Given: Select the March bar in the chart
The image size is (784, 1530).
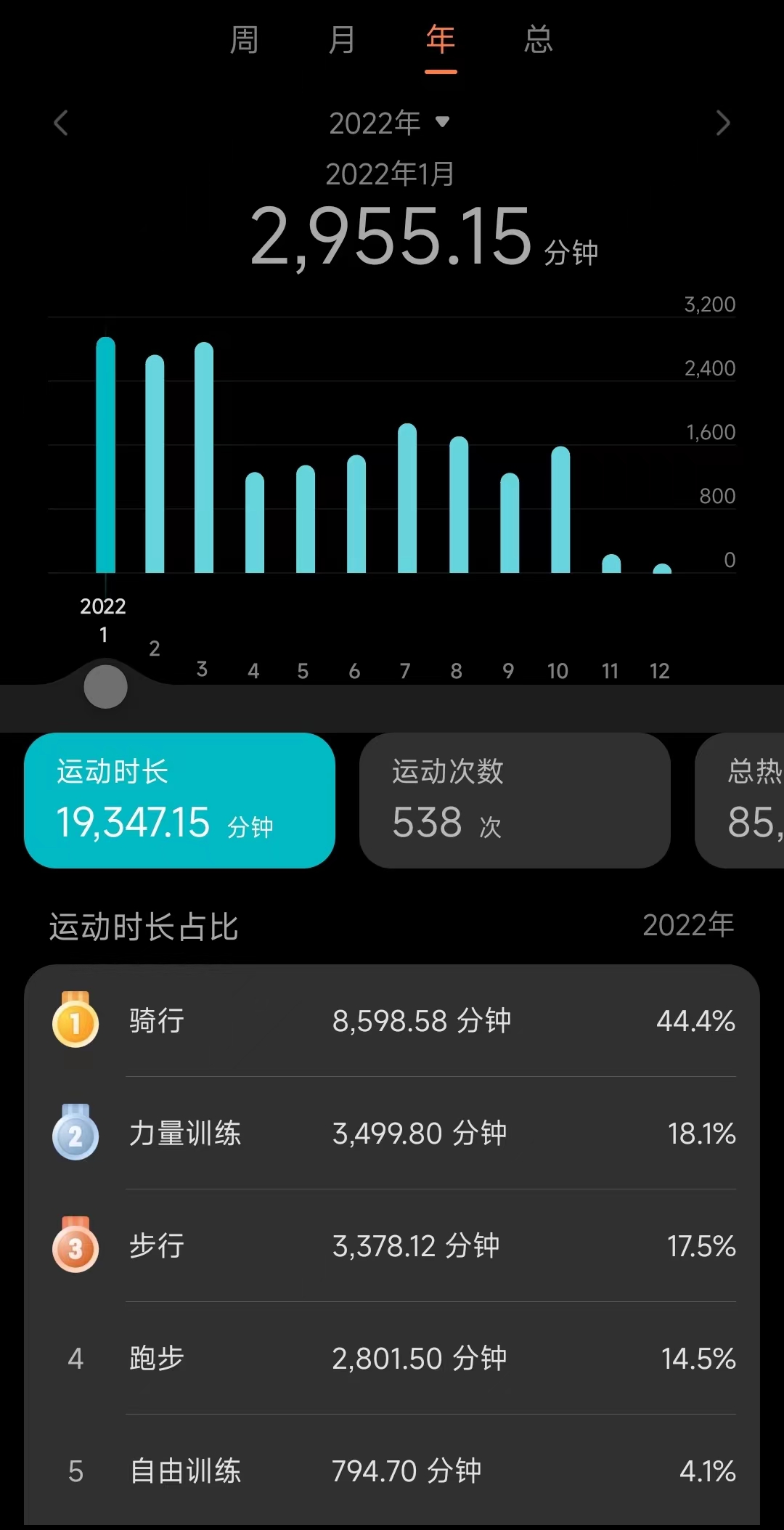Looking at the screenshot, I should 204,457.
